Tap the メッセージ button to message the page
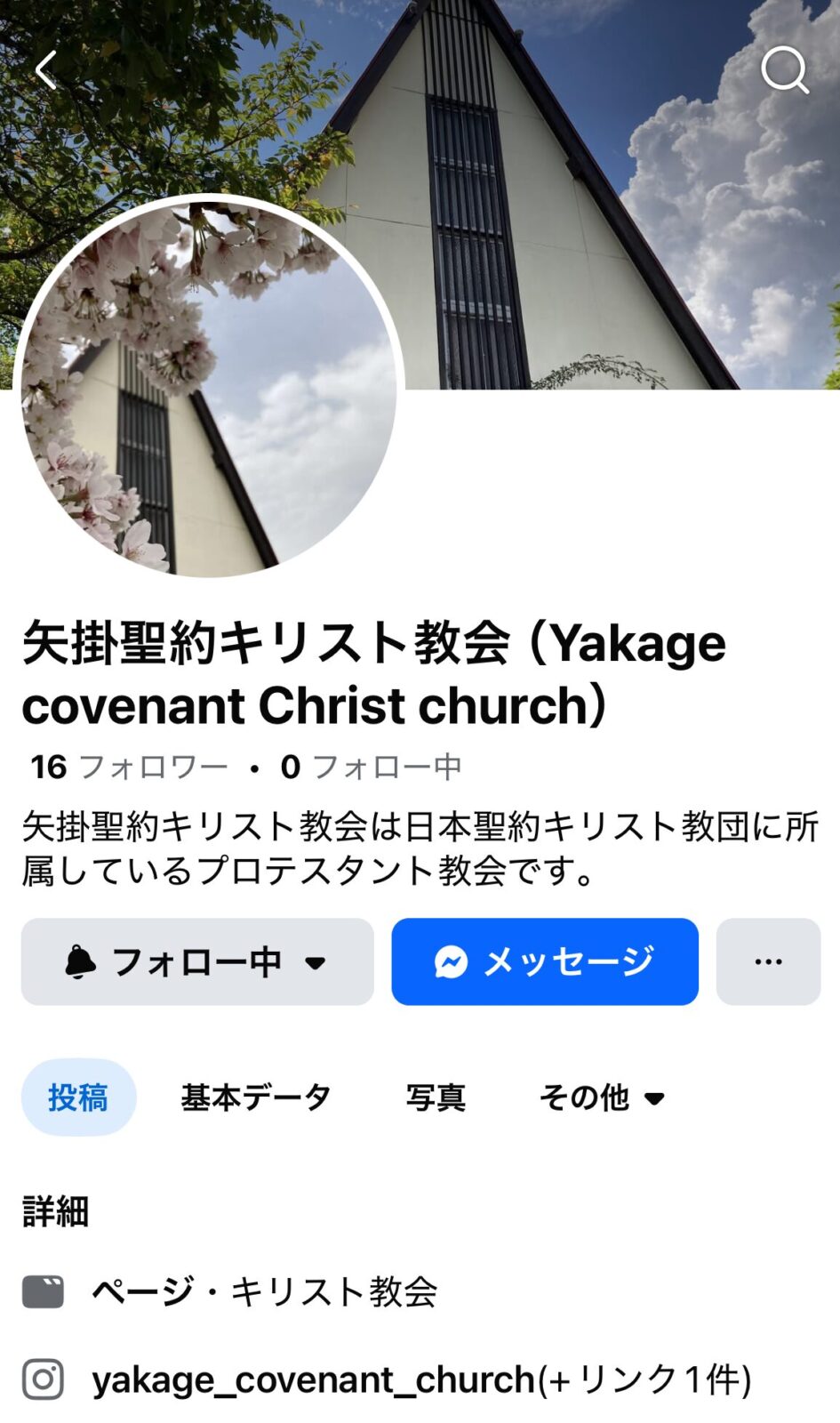This screenshot has height=1423, width=840. tap(545, 961)
